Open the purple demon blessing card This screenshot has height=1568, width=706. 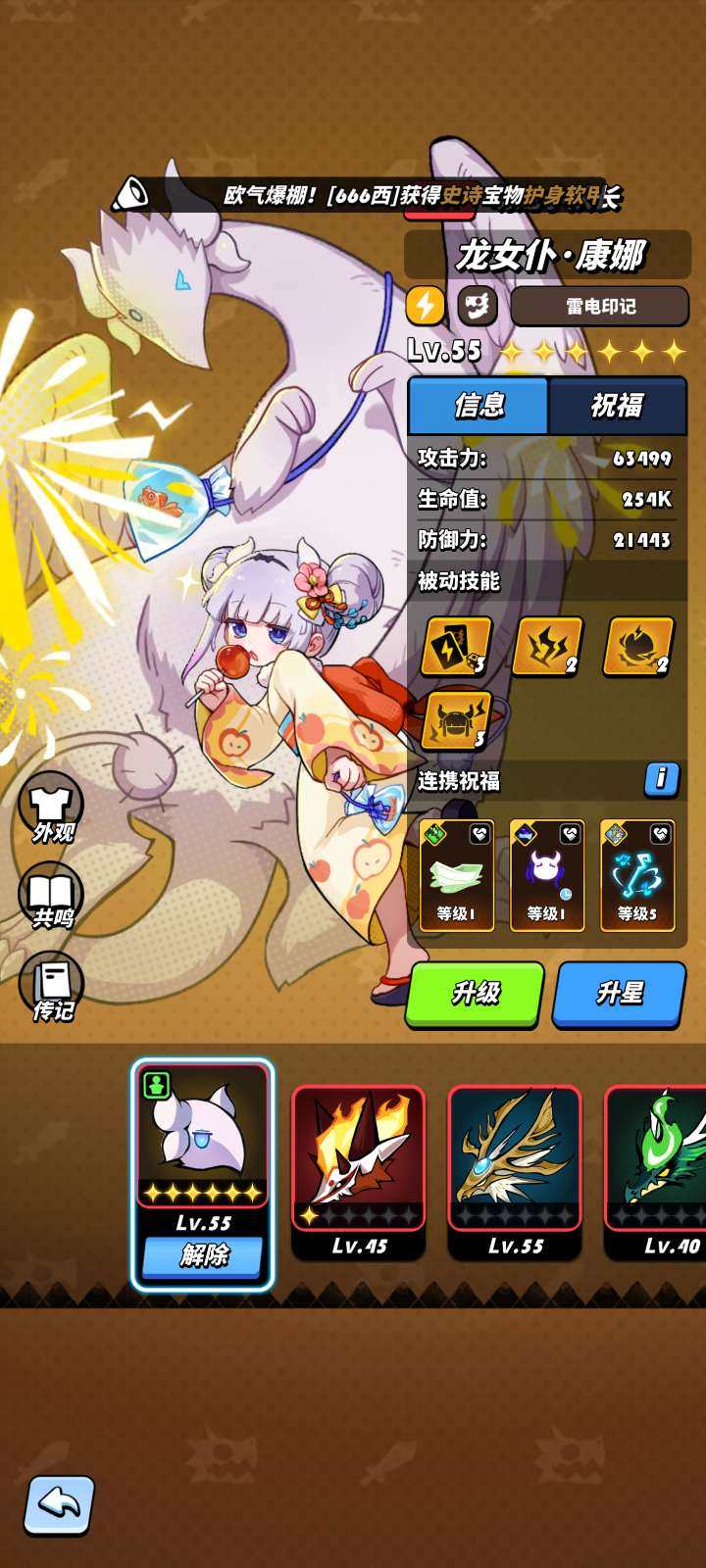[547, 874]
